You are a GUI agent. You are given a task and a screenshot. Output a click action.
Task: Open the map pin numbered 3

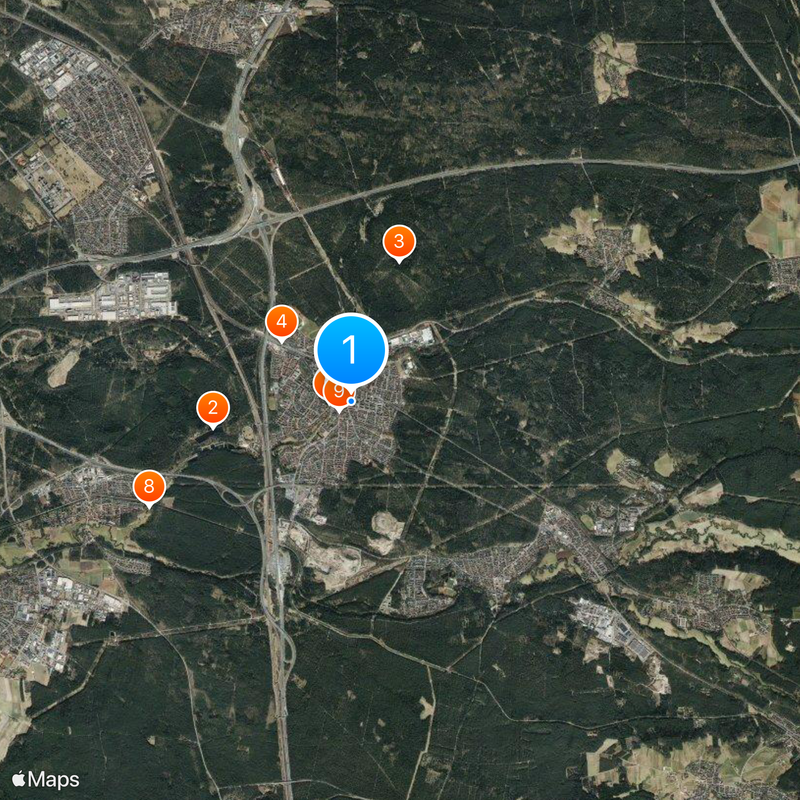pyautogui.click(x=399, y=242)
